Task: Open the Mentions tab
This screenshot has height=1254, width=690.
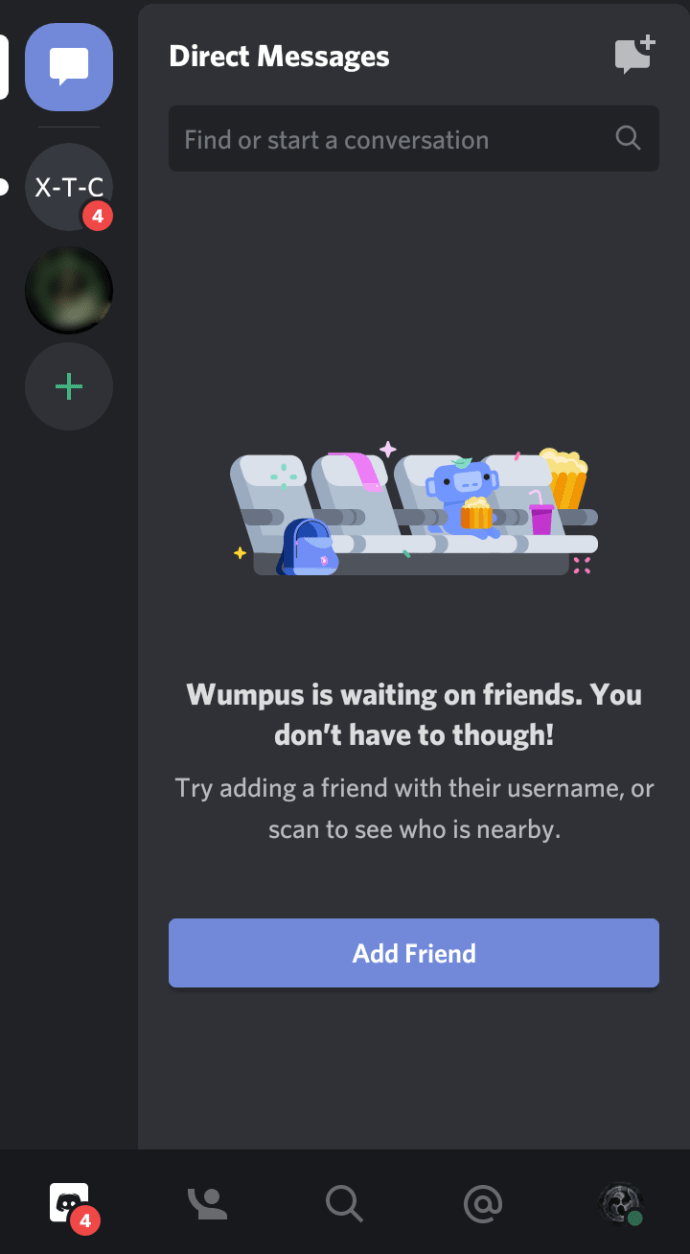Action: point(482,1203)
